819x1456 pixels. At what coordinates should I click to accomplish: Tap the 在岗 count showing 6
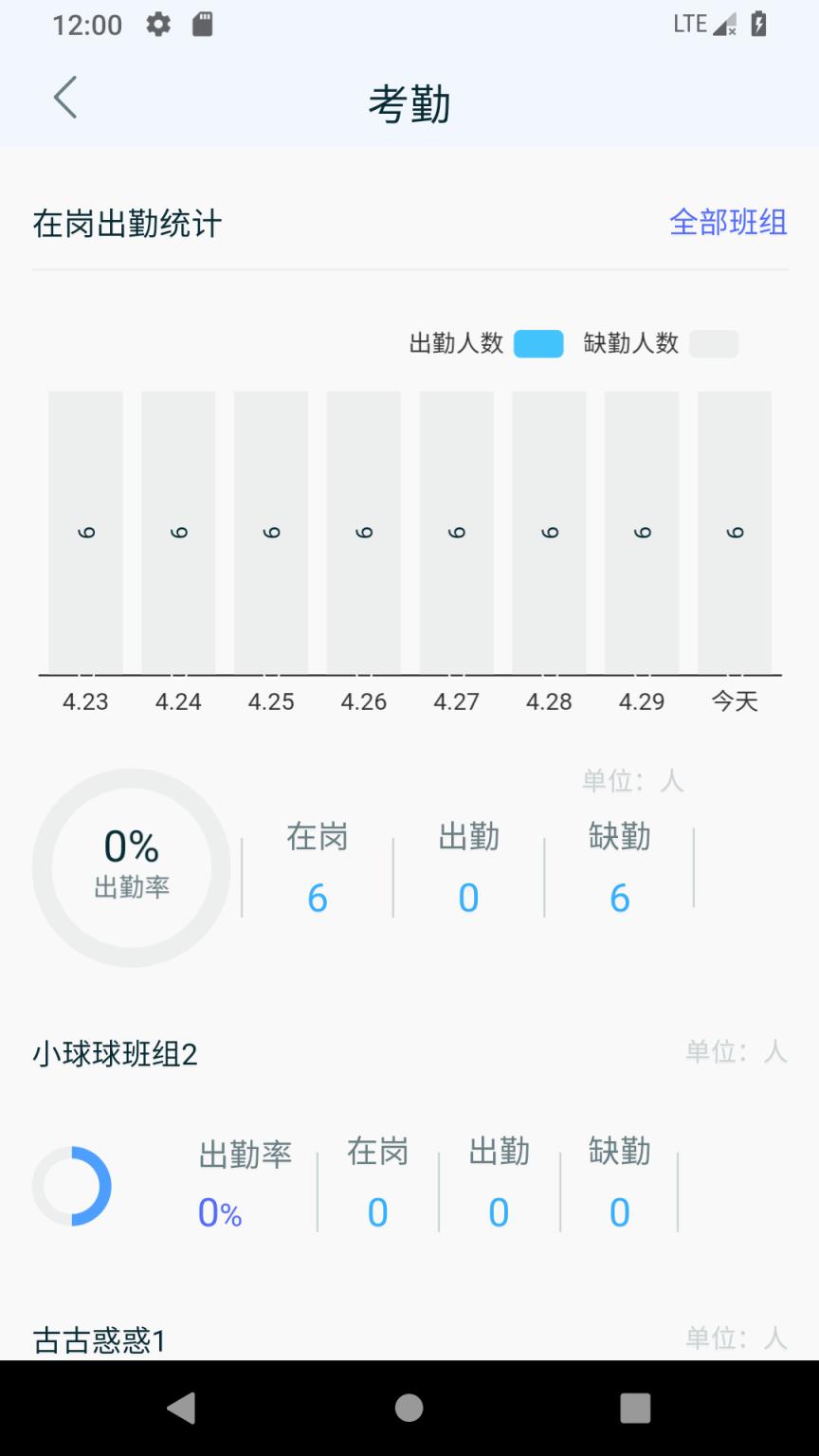[x=317, y=898]
